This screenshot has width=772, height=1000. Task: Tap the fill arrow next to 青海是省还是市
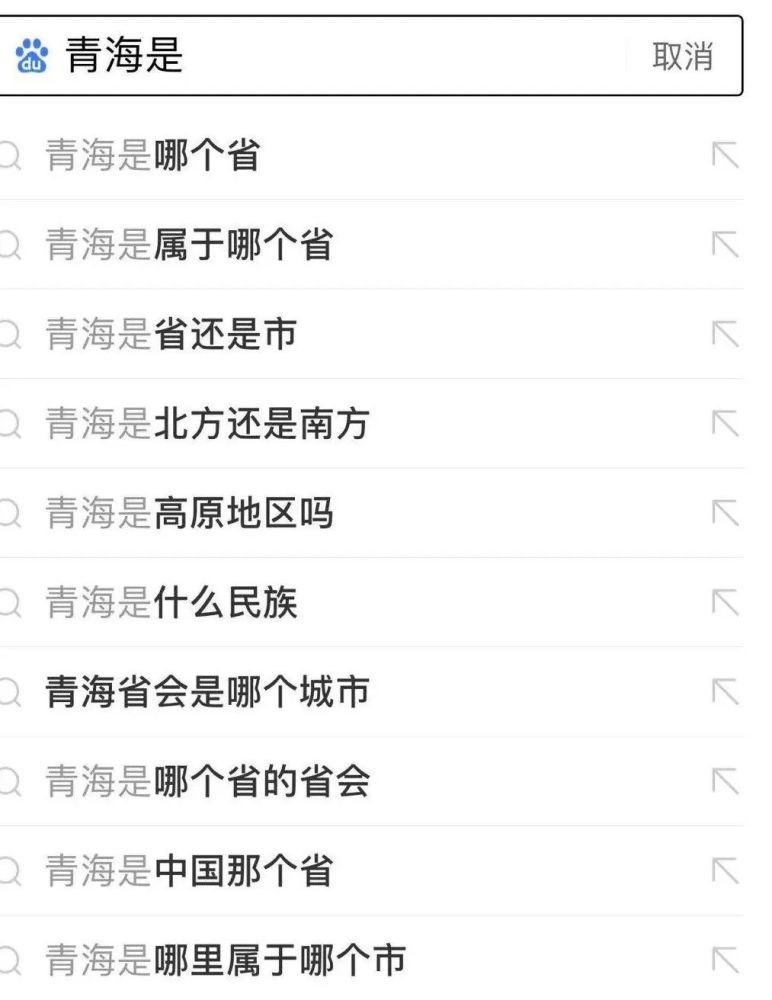[x=725, y=335]
